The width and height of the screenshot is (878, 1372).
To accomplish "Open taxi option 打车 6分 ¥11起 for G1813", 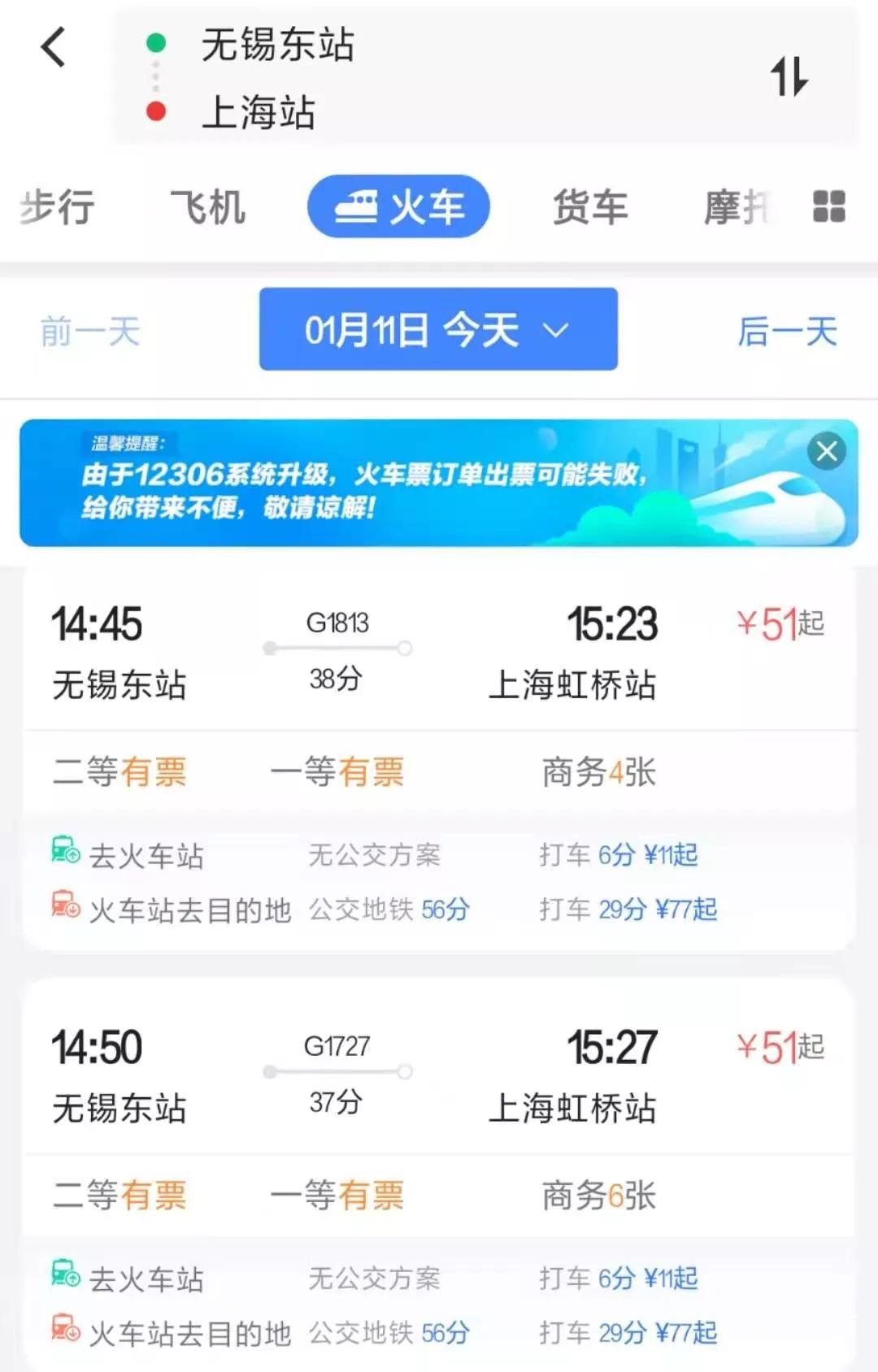I will click(621, 855).
